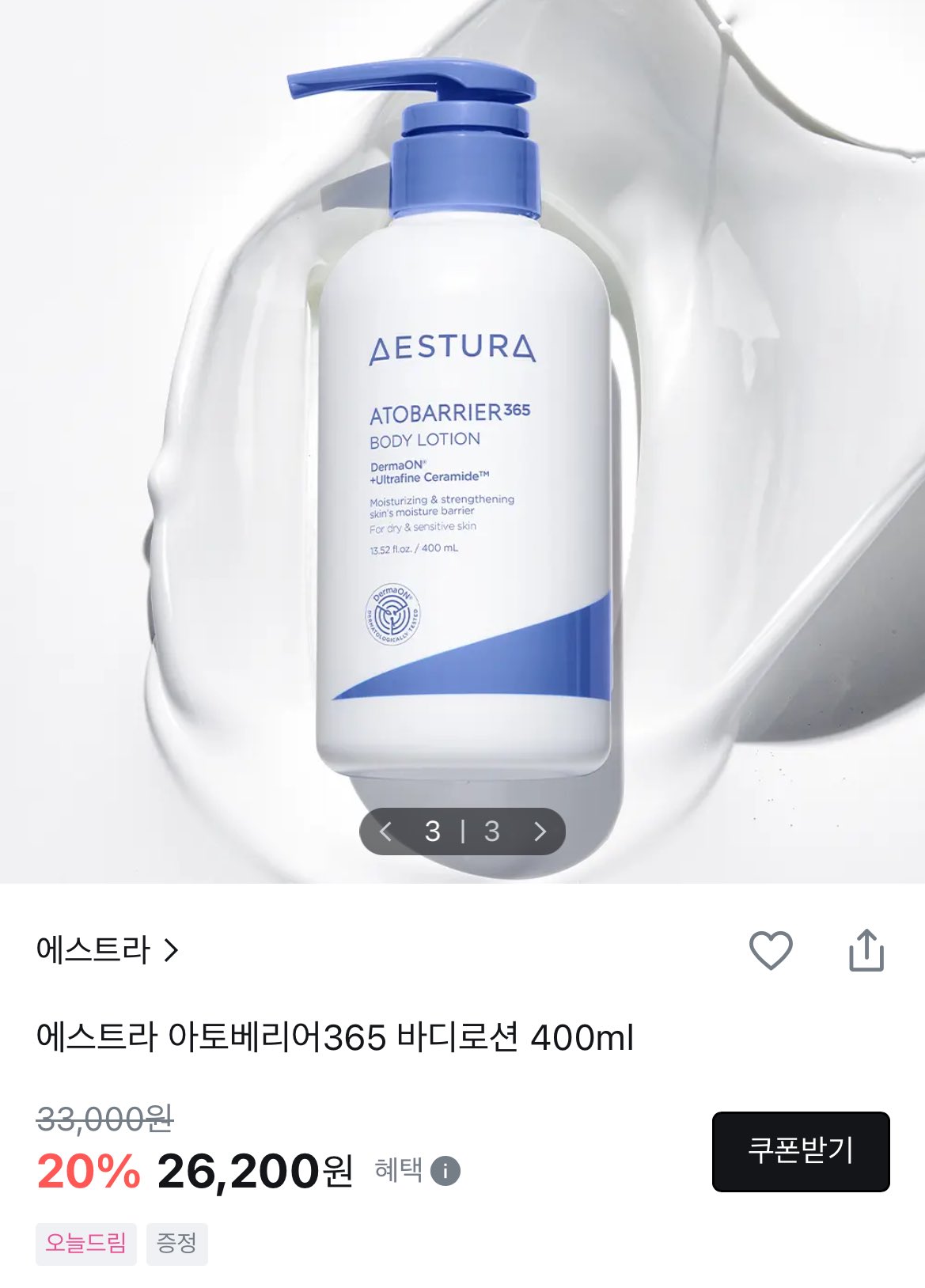Open the 에스트라 brand page

pyautogui.click(x=107, y=949)
